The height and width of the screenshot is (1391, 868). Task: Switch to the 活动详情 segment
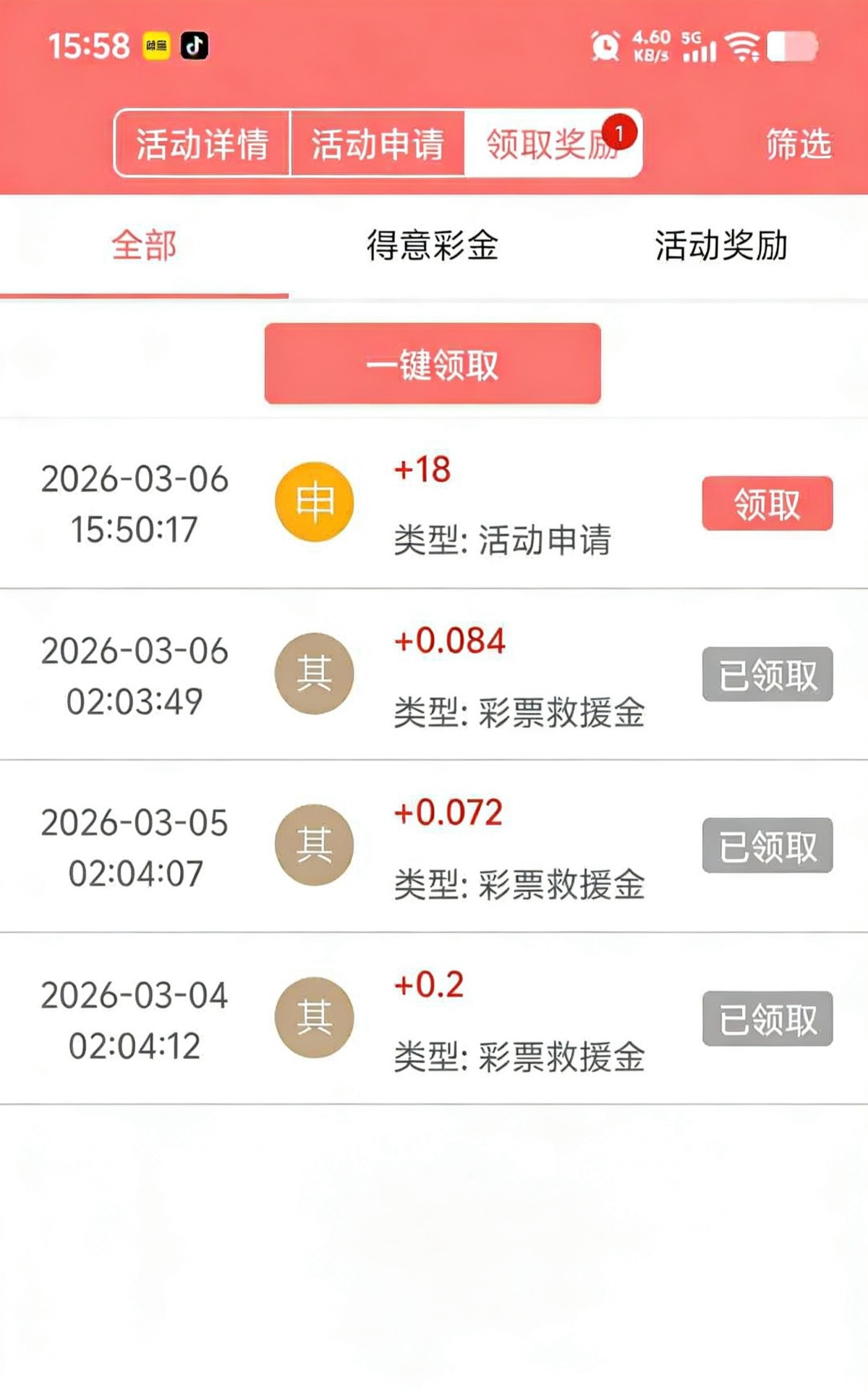pos(202,143)
